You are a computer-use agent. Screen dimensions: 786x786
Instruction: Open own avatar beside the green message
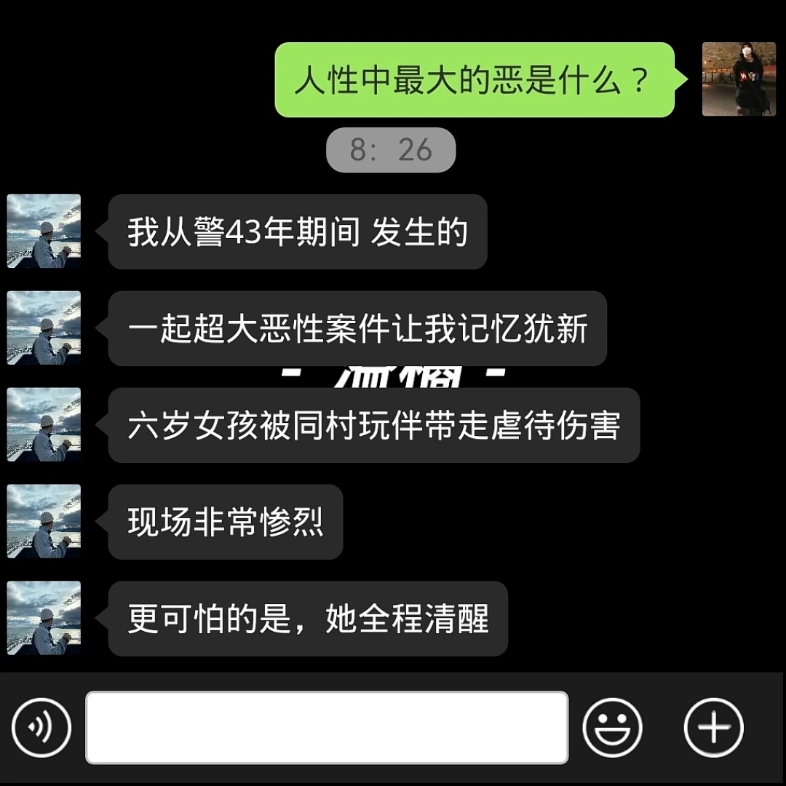tap(738, 79)
